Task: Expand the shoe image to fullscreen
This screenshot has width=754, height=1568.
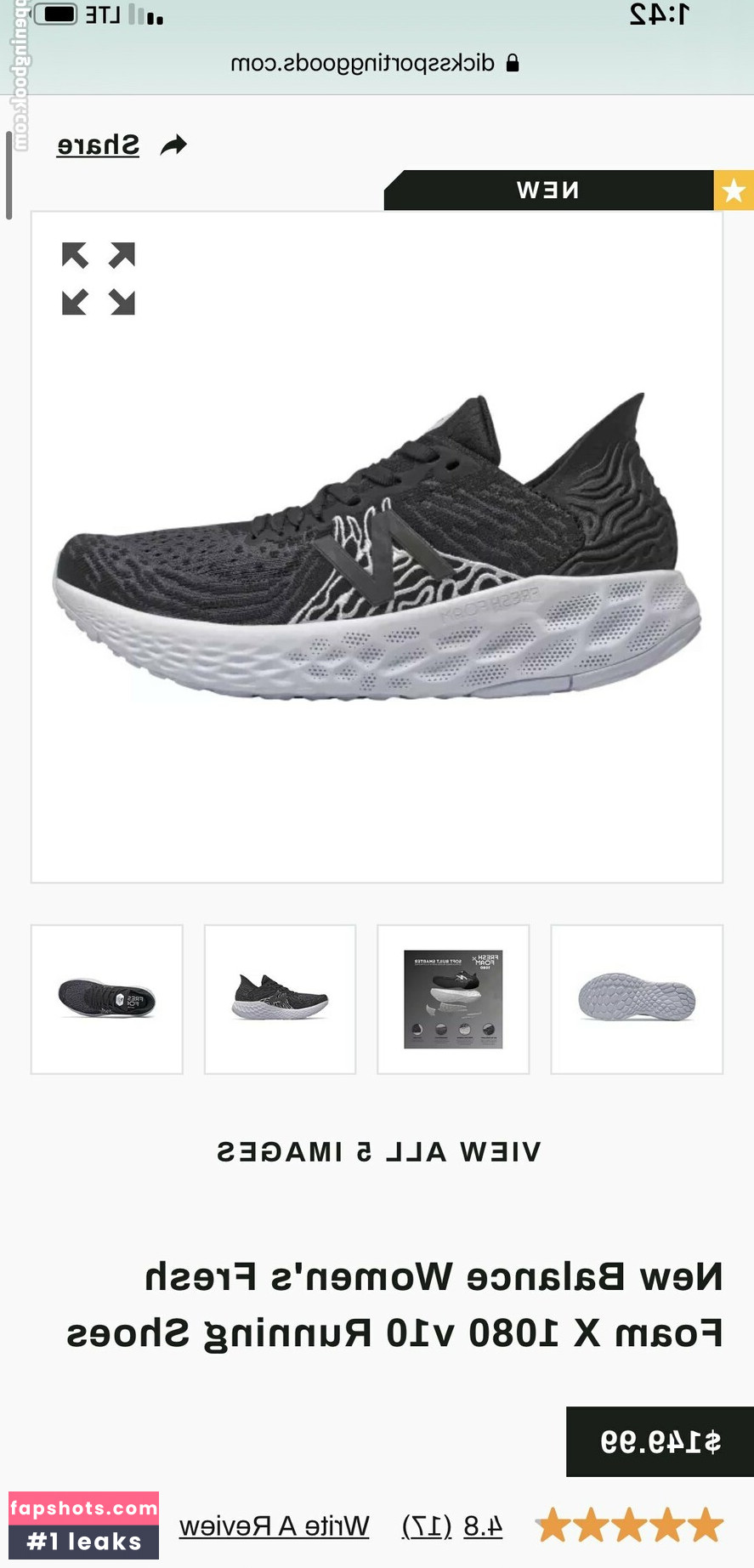Action: tap(99, 279)
